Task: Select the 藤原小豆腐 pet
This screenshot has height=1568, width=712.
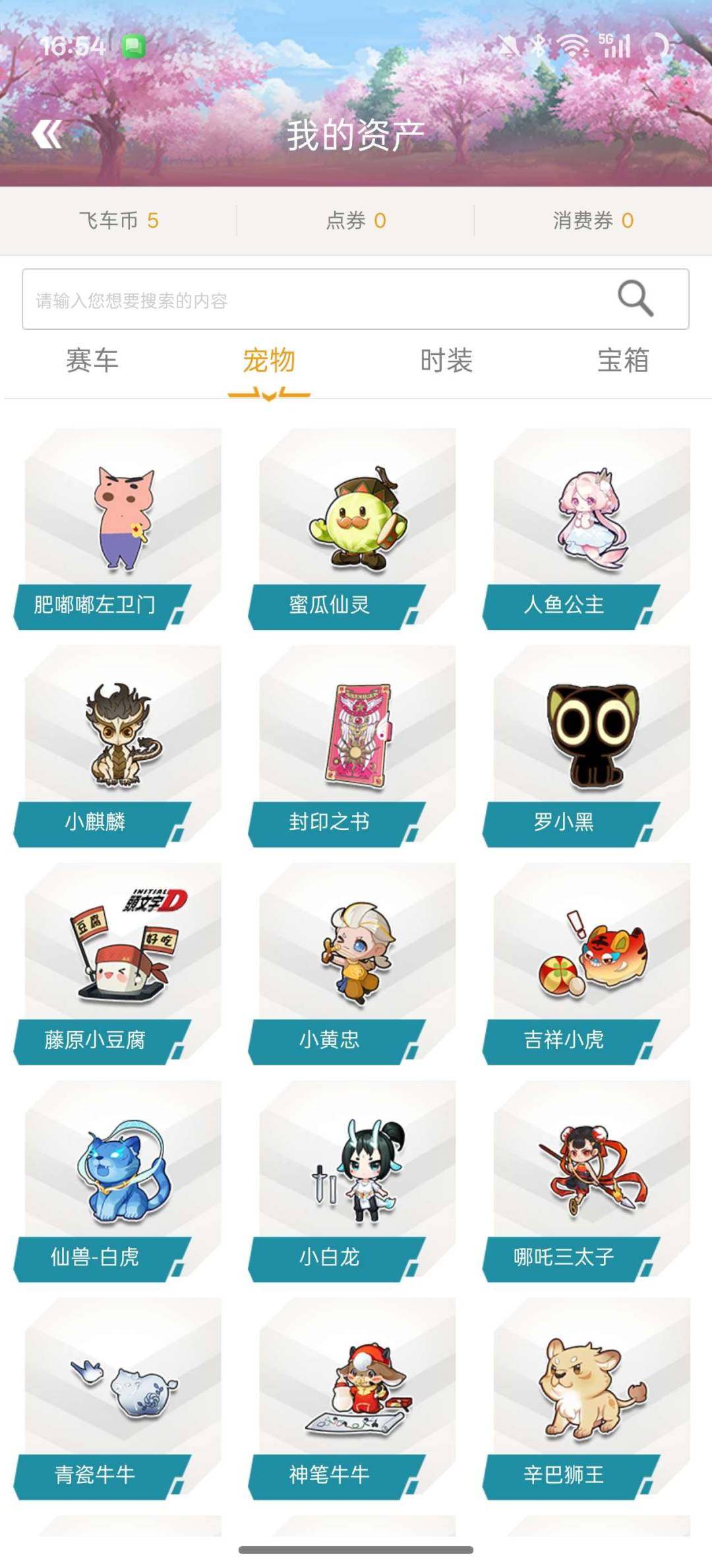Action: point(117,956)
